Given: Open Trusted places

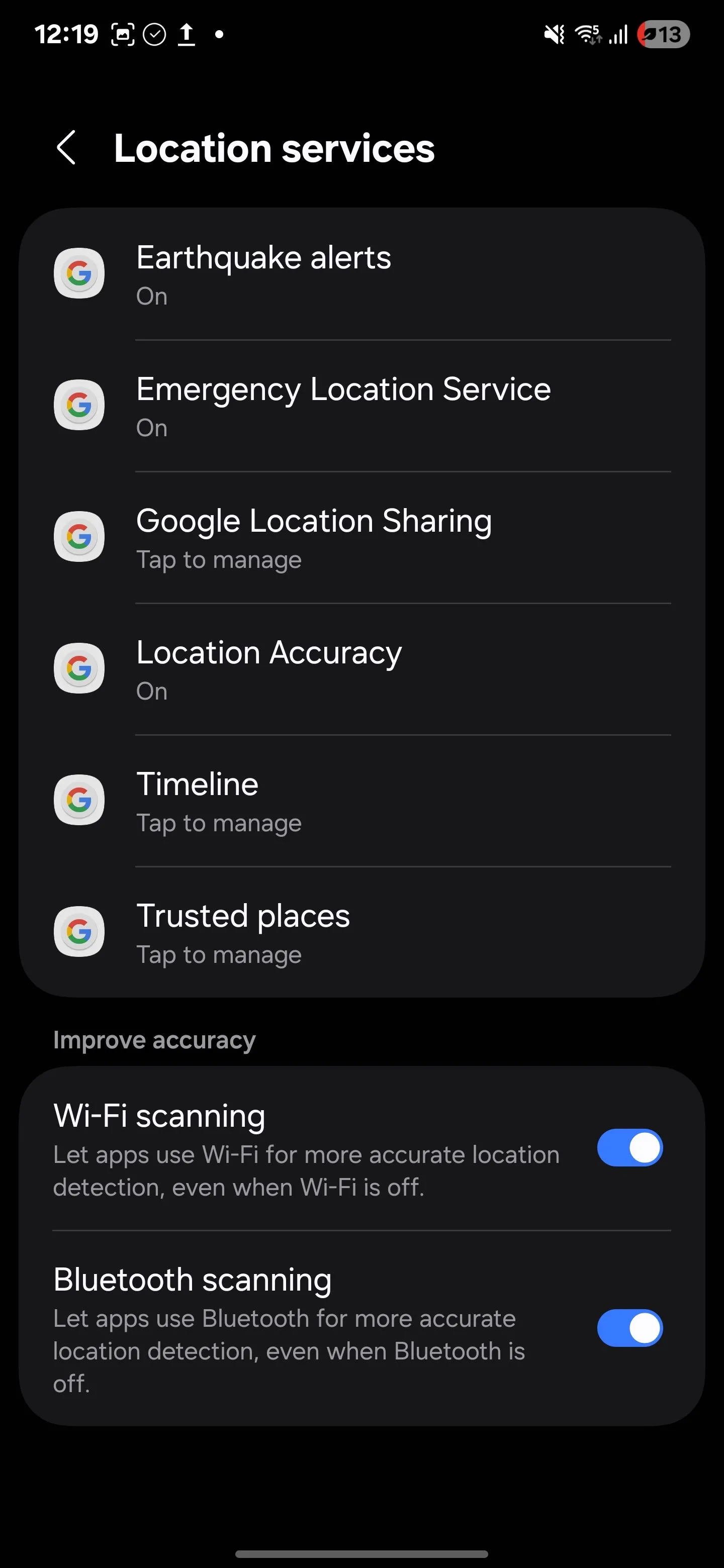Looking at the screenshot, I should [361, 932].
